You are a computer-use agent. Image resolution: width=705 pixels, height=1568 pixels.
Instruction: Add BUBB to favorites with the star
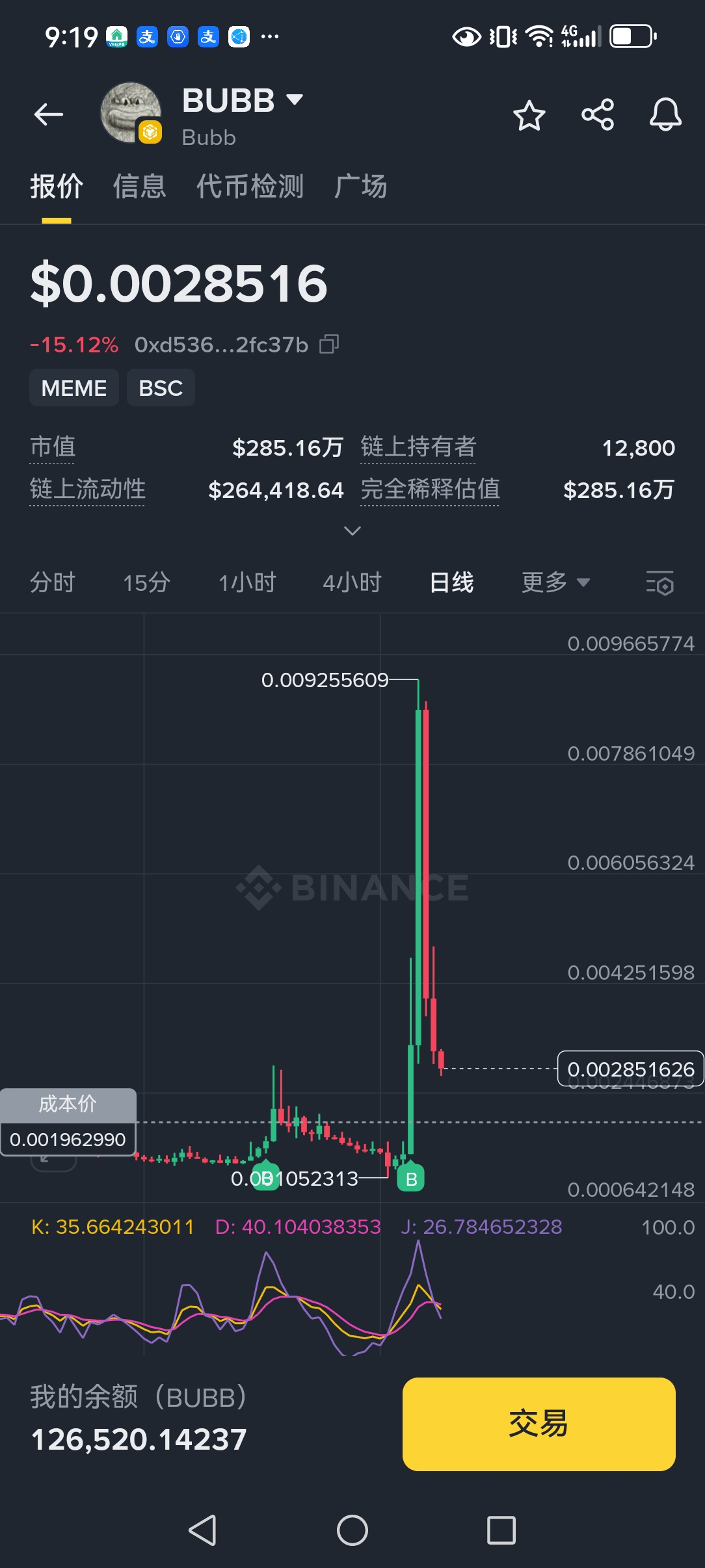[x=529, y=116]
